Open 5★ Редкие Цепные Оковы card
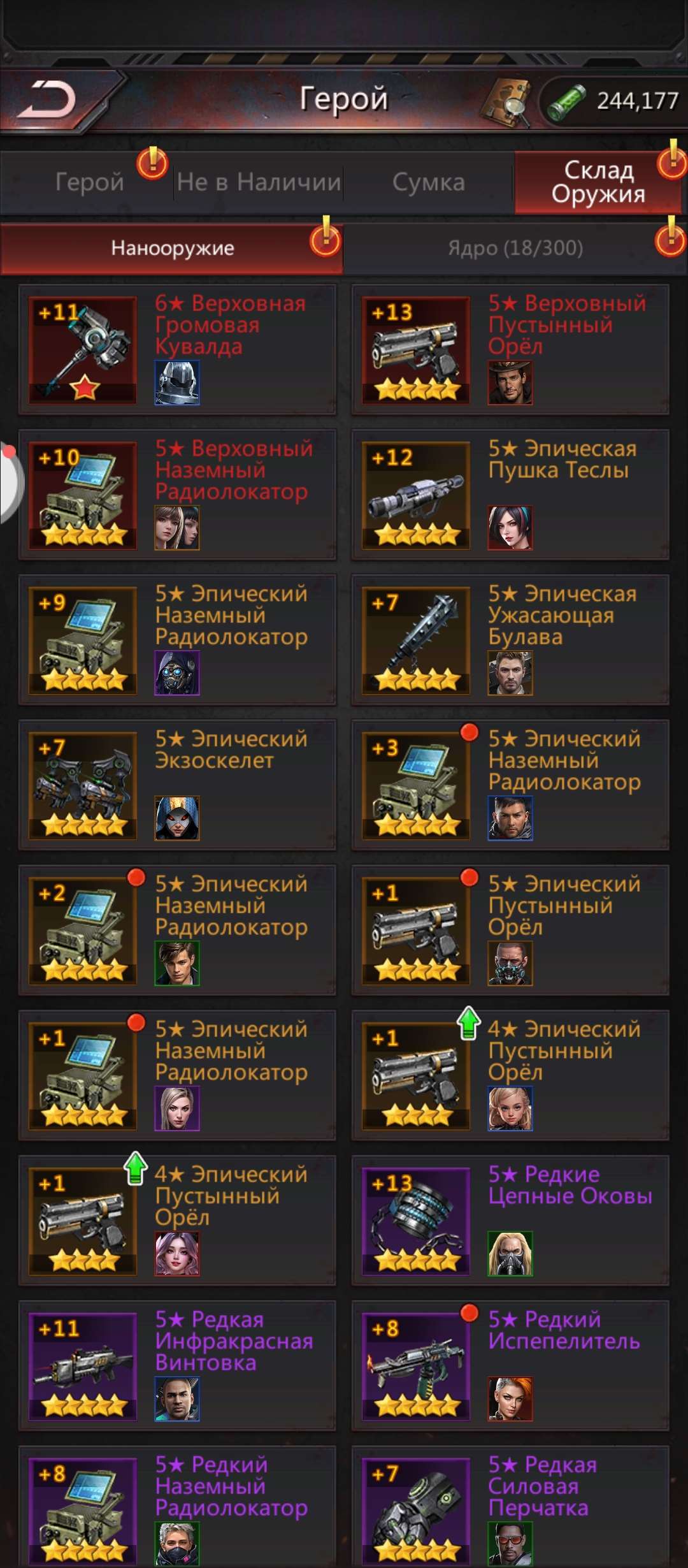This screenshot has width=688, height=1568. (x=510, y=1221)
